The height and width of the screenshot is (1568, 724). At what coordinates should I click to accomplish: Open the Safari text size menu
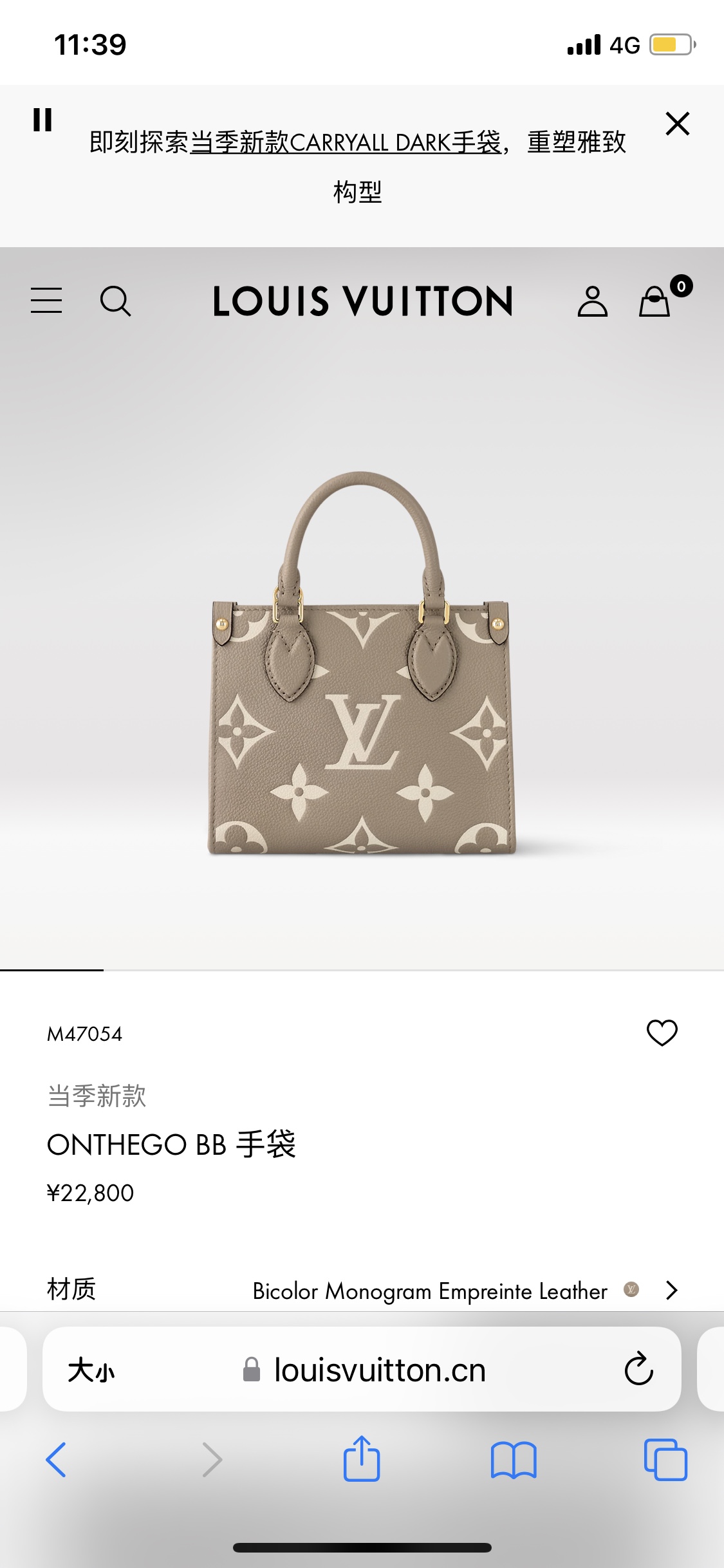[91, 1370]
